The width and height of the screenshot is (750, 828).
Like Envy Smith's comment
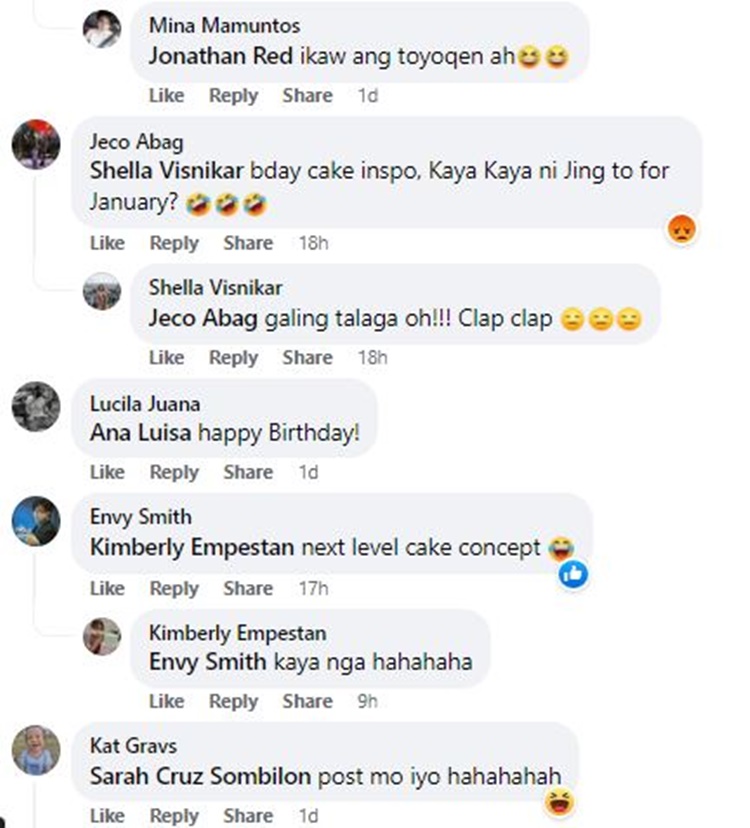(107, 588)
